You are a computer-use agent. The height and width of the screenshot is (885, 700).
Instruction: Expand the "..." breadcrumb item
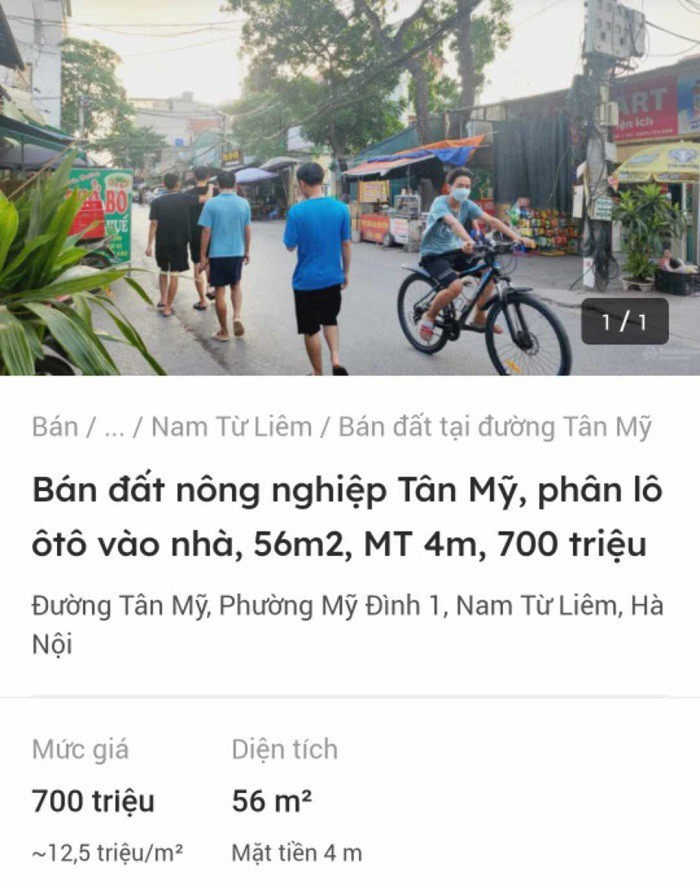(114, 428)
